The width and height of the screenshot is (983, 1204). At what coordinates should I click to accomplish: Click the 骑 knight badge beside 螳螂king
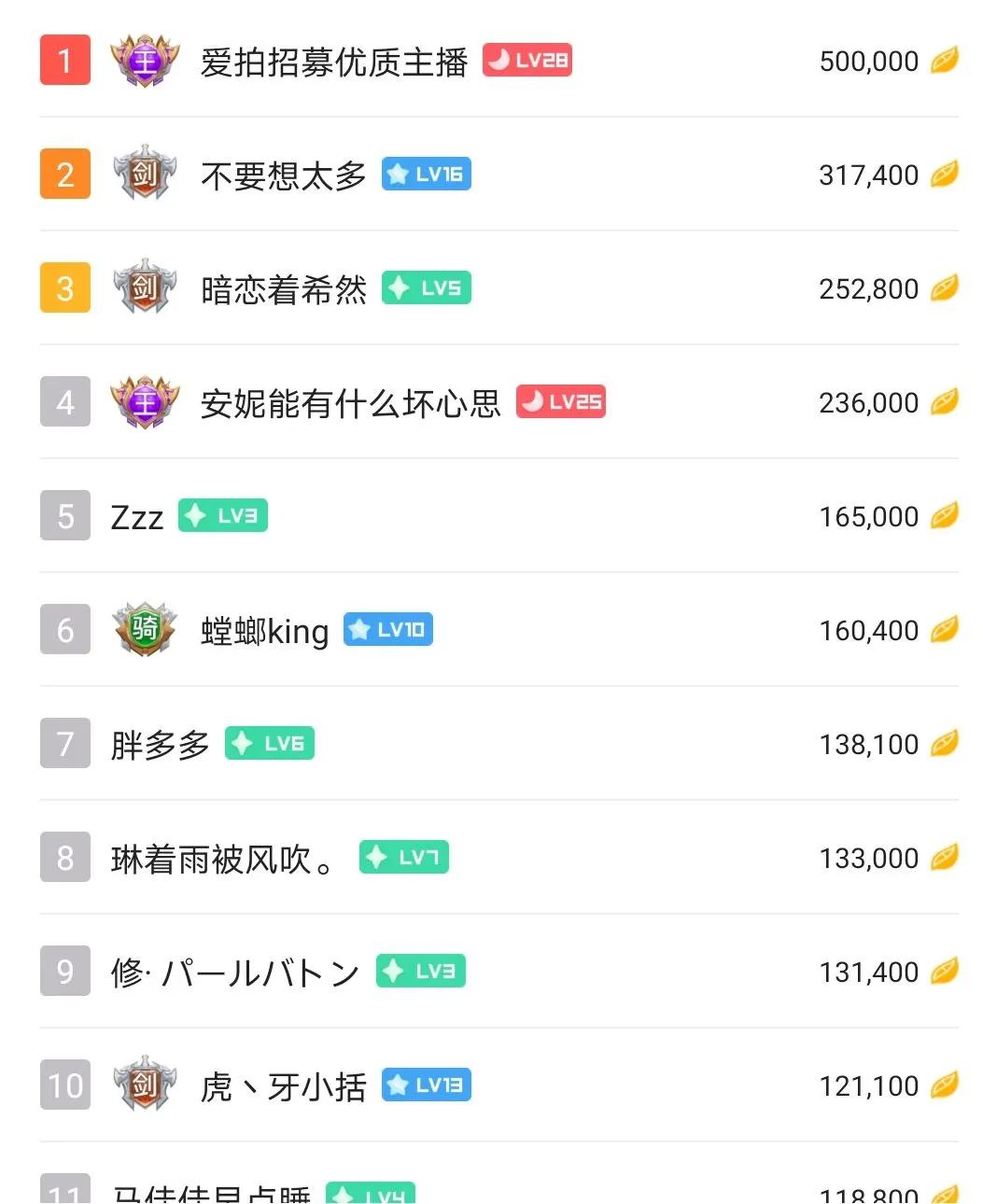144,630
